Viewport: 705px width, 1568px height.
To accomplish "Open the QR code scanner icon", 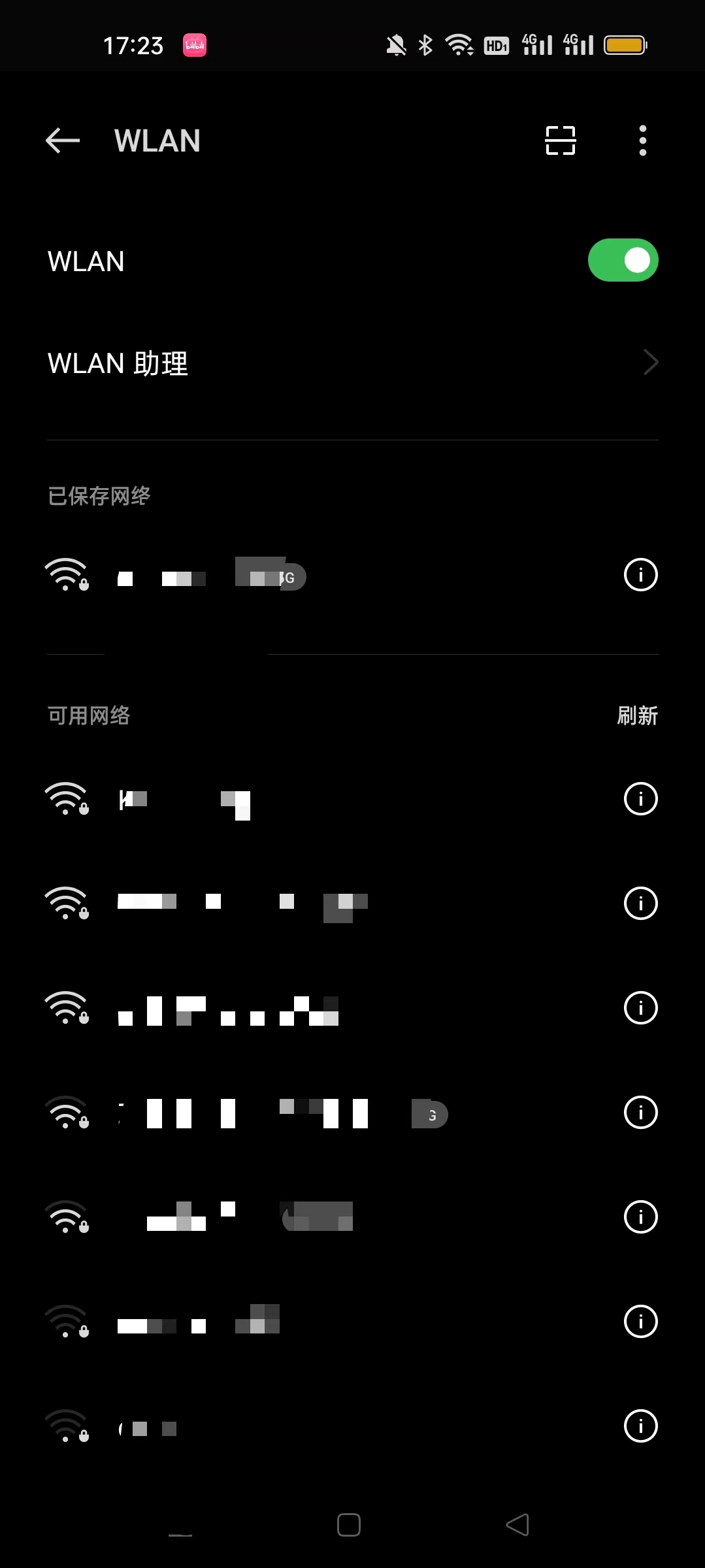I will (560, 140).
